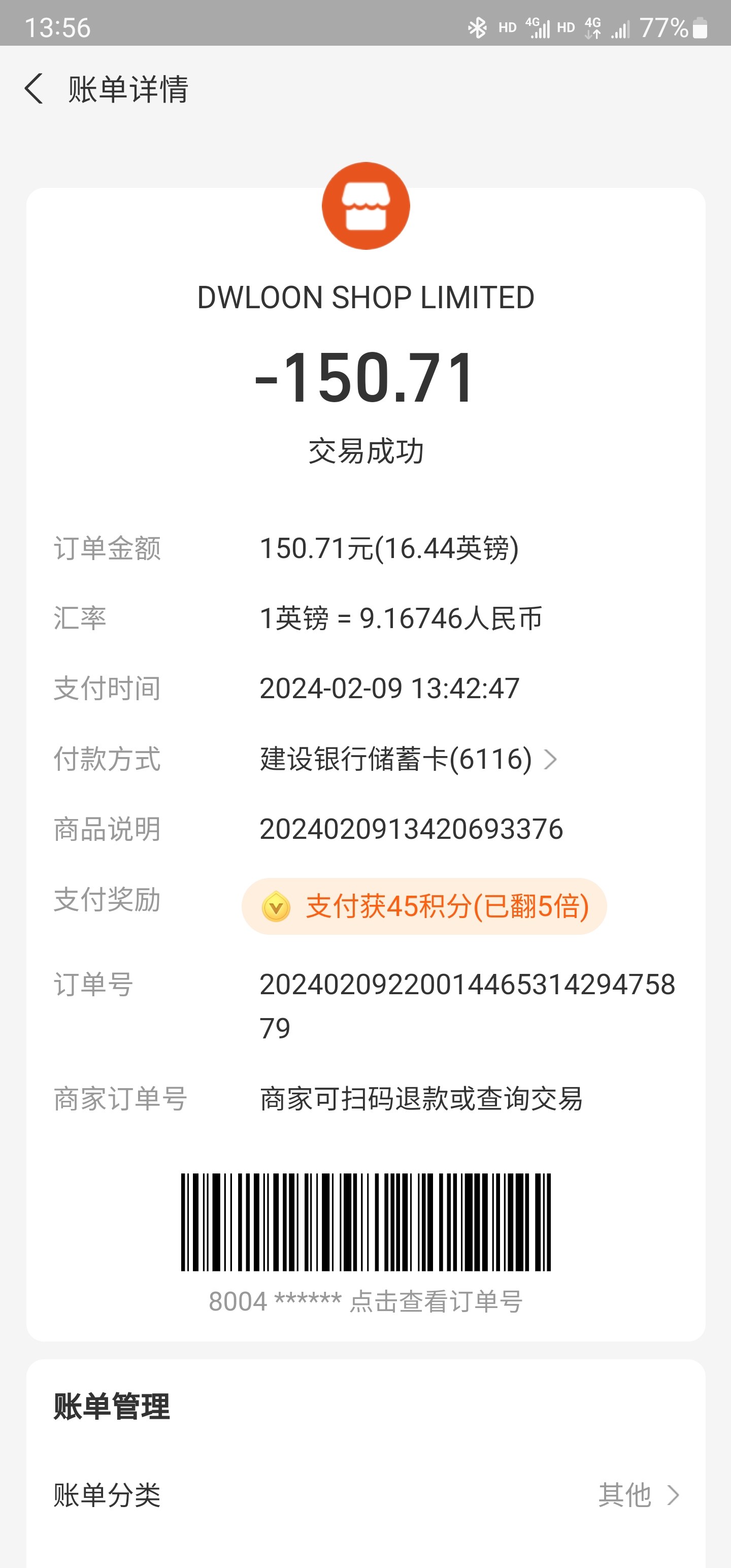Viewport: 731px width, 1568px height.
Task: Reveal the full order number under the barcode
Action: tap(365, 1301)
